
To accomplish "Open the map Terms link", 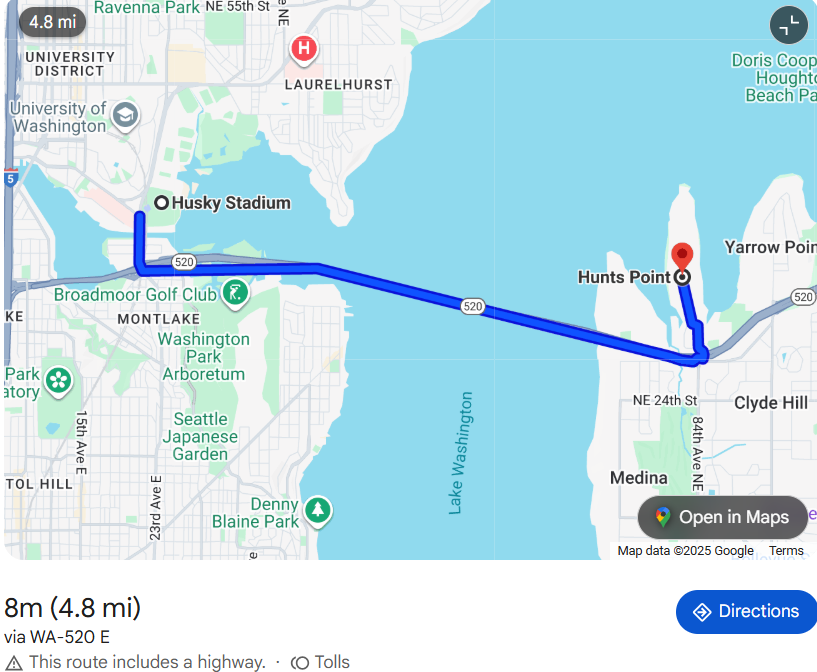I will click(x=786, y=551).
